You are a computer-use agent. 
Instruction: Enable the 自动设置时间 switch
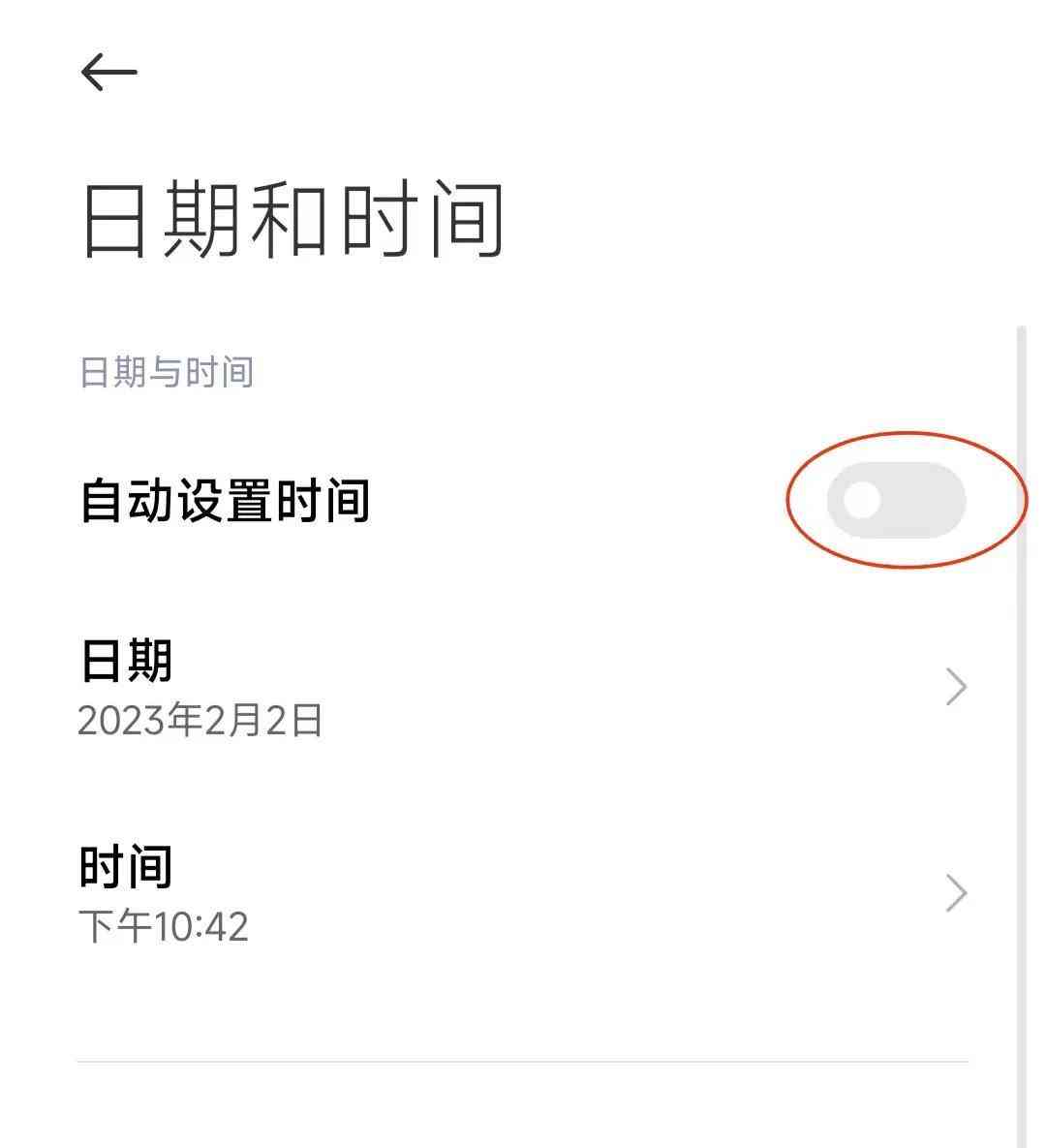pyautogui.click(x=896, y=500)
